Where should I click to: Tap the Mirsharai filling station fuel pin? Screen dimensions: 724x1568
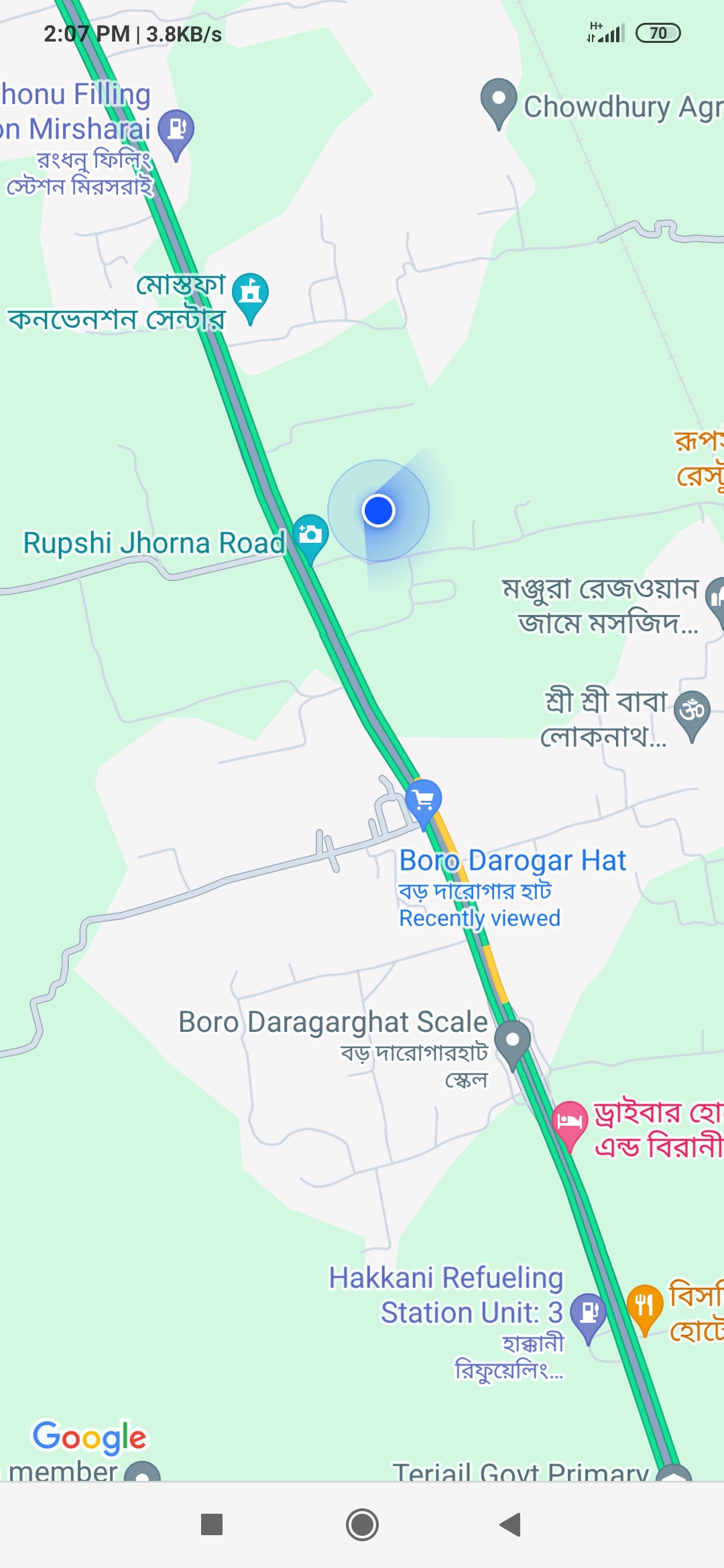(176, 129)
